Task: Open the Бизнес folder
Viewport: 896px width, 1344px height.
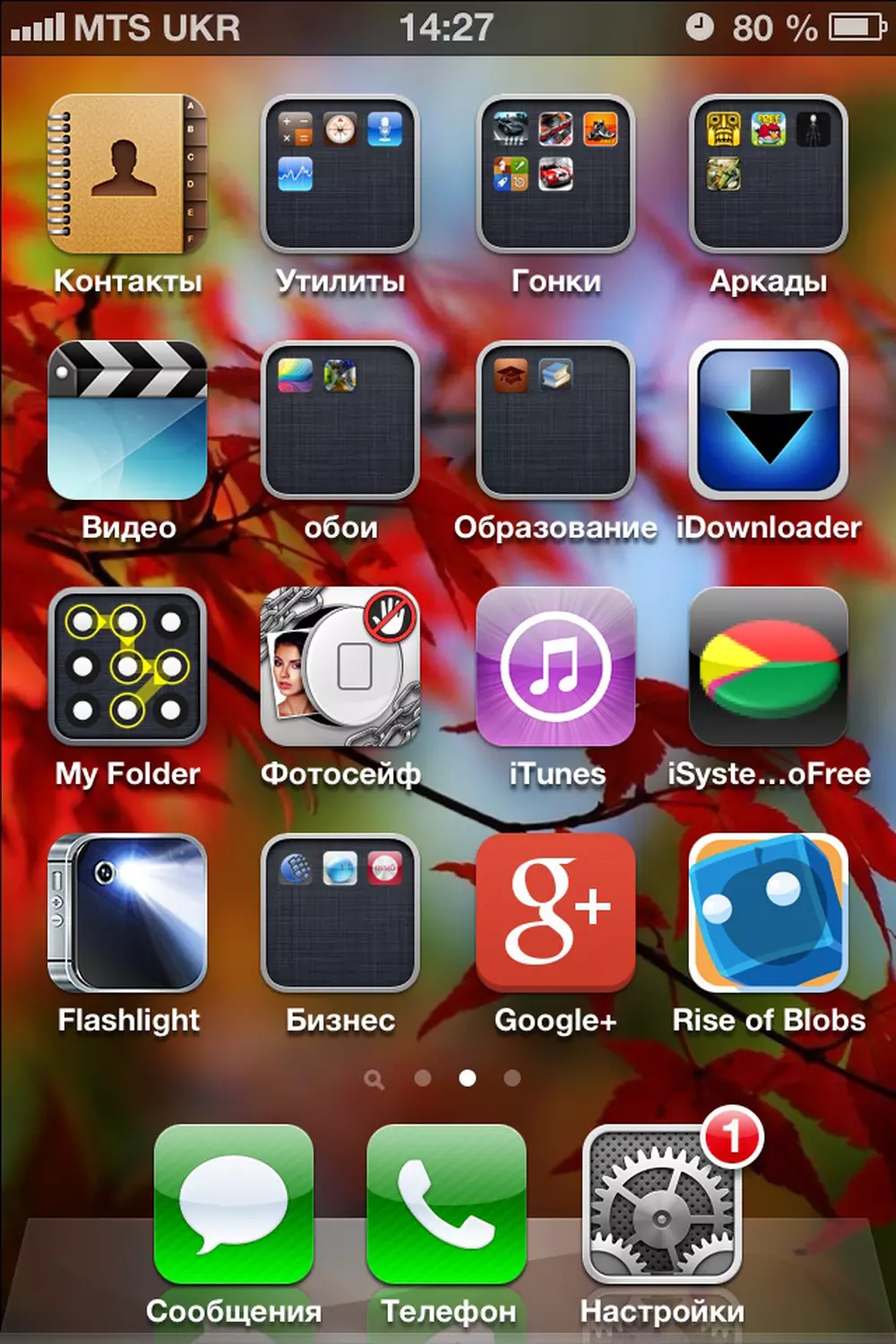Action: (340, 913)
